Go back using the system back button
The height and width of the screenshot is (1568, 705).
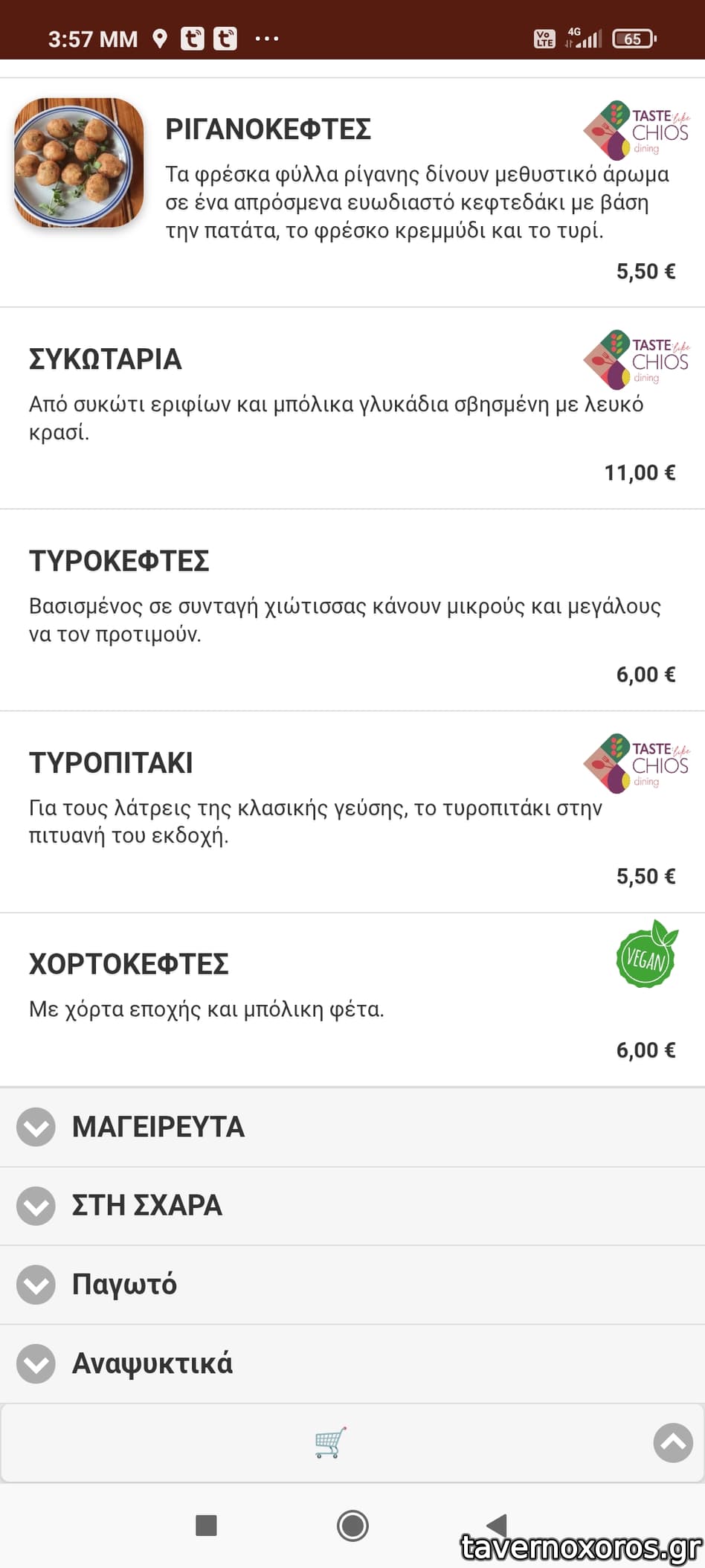(x=496, y=1525)
